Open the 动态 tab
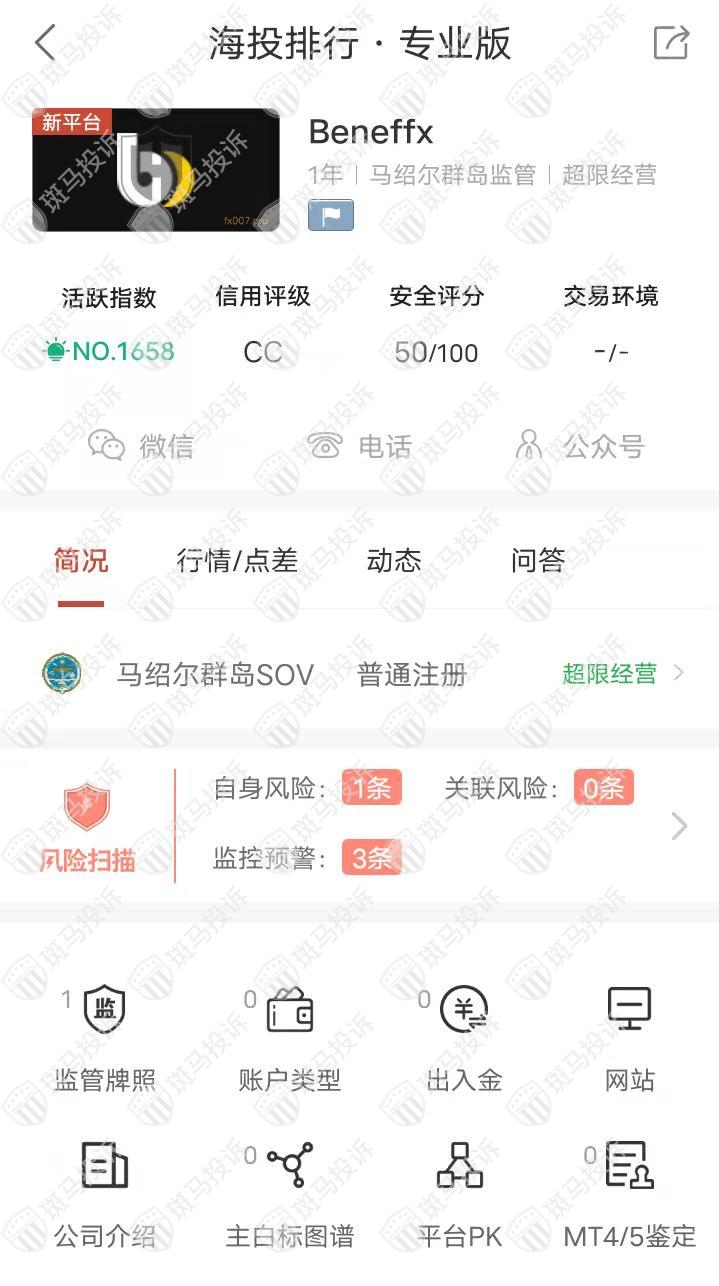 394,561
